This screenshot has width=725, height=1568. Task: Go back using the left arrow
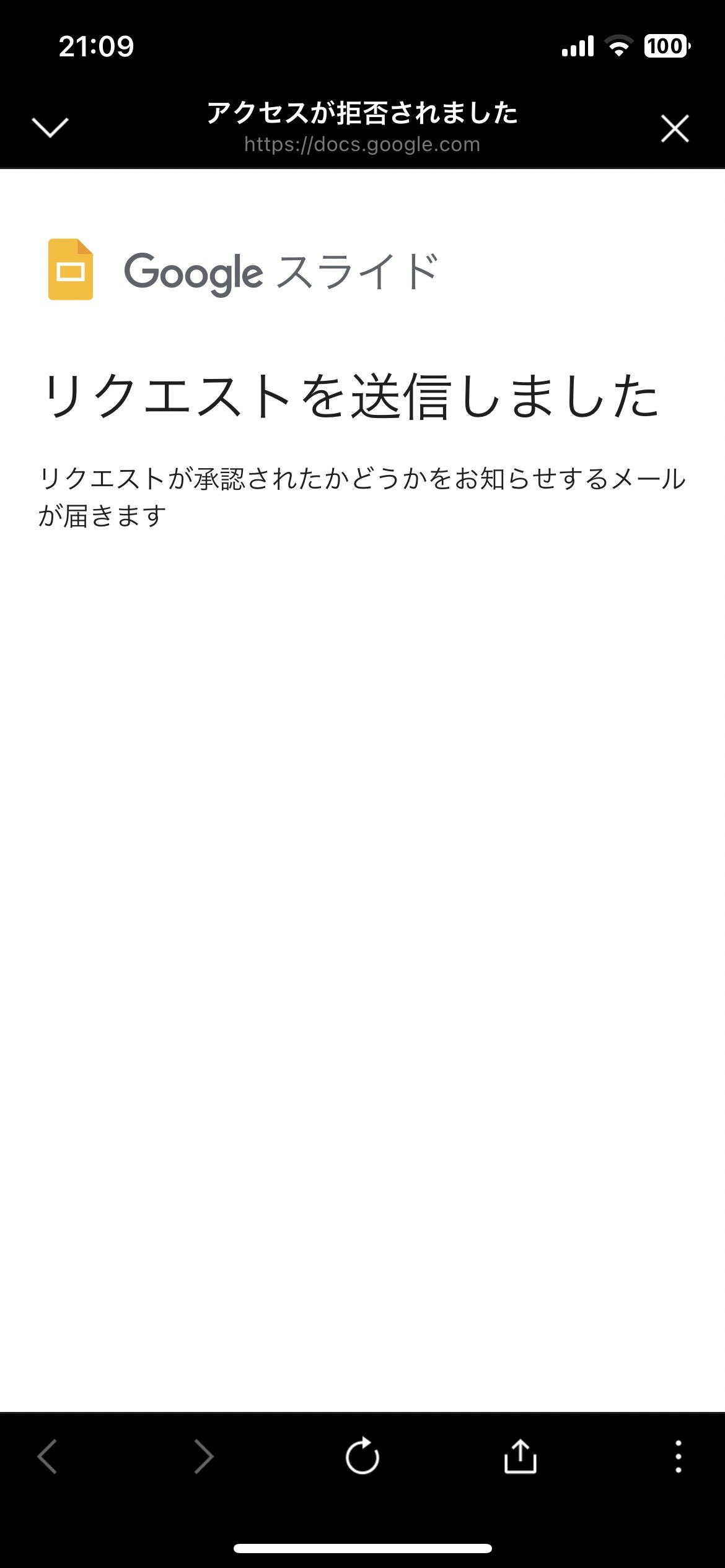coord(47,1456)
